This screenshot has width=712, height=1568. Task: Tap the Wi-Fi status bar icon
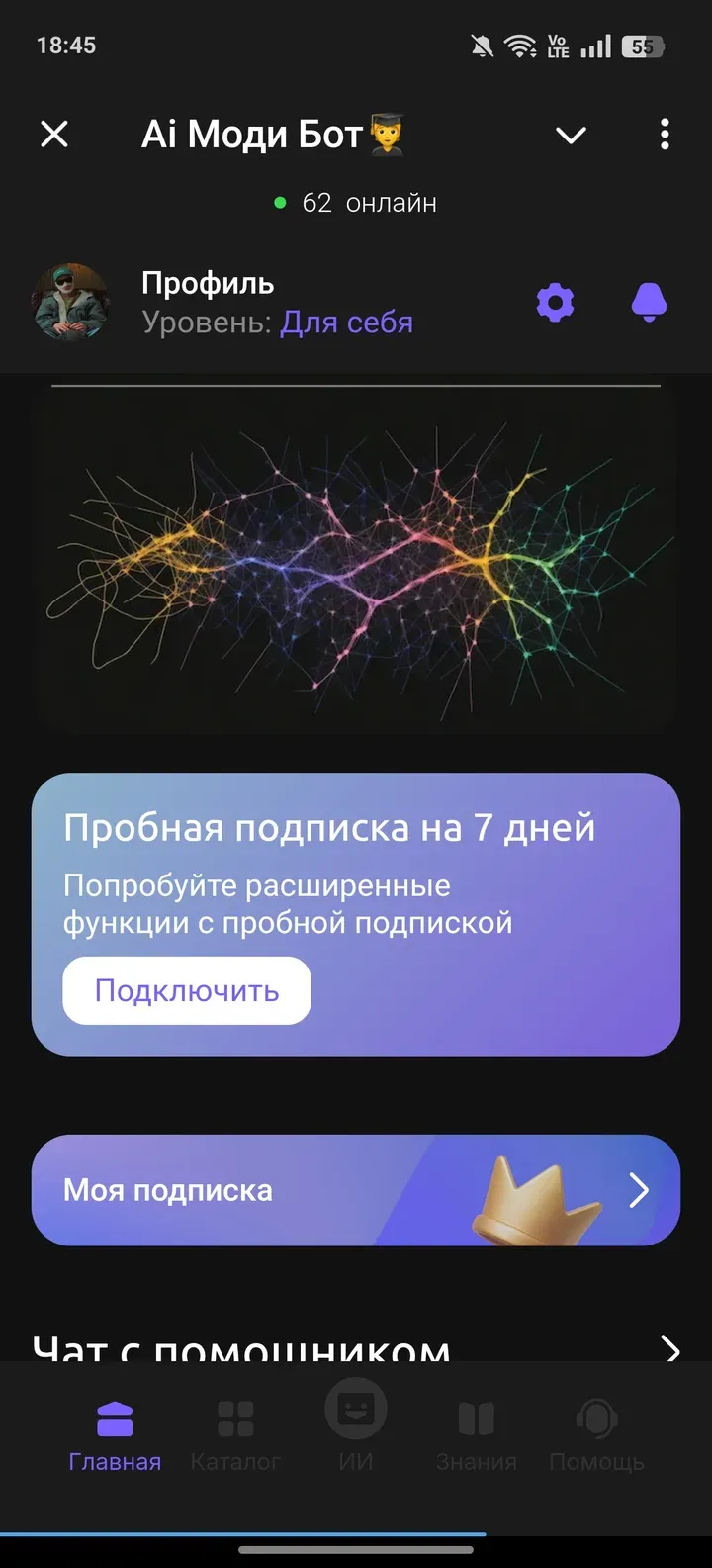tap(518, 45)
